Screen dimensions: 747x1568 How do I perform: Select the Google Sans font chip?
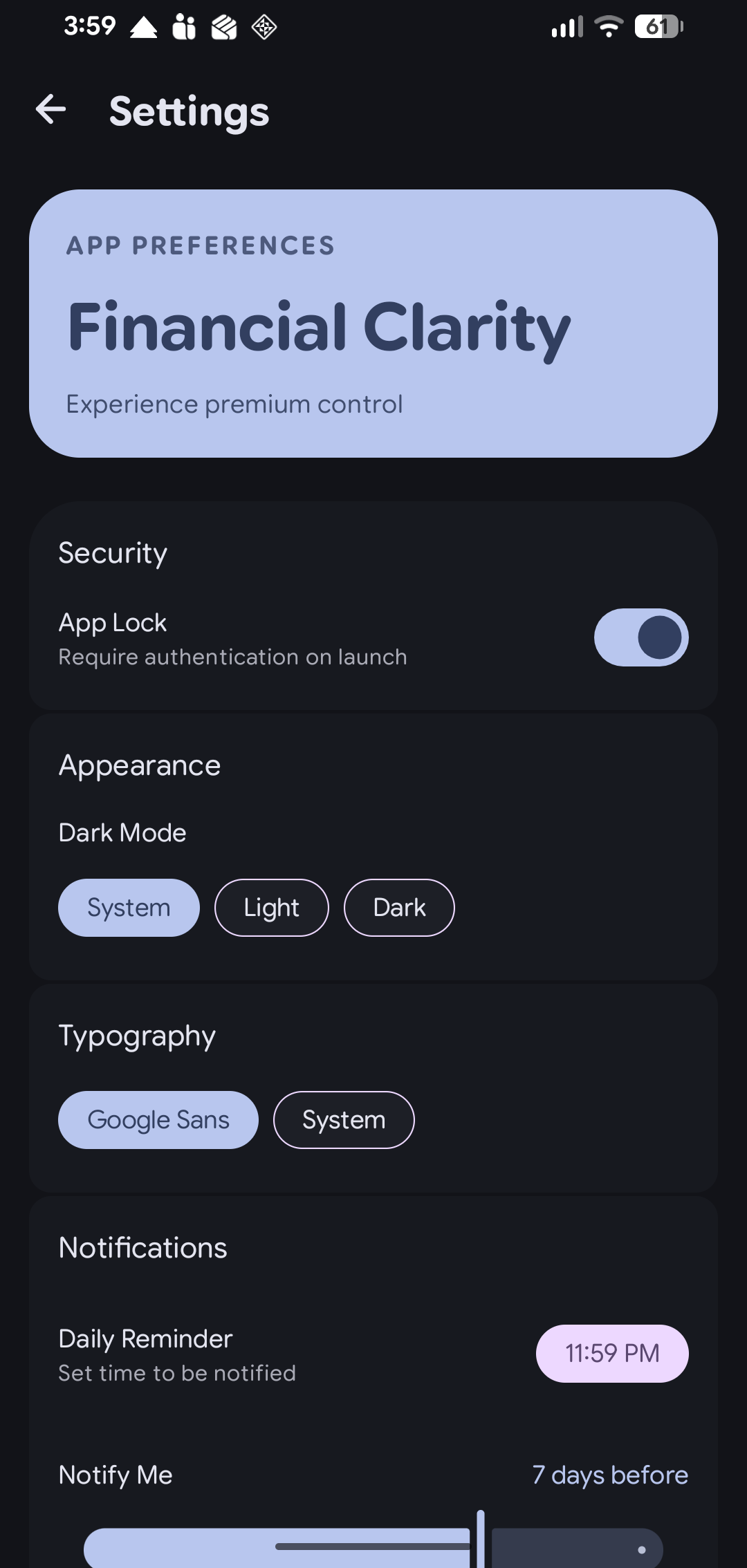158,1119
